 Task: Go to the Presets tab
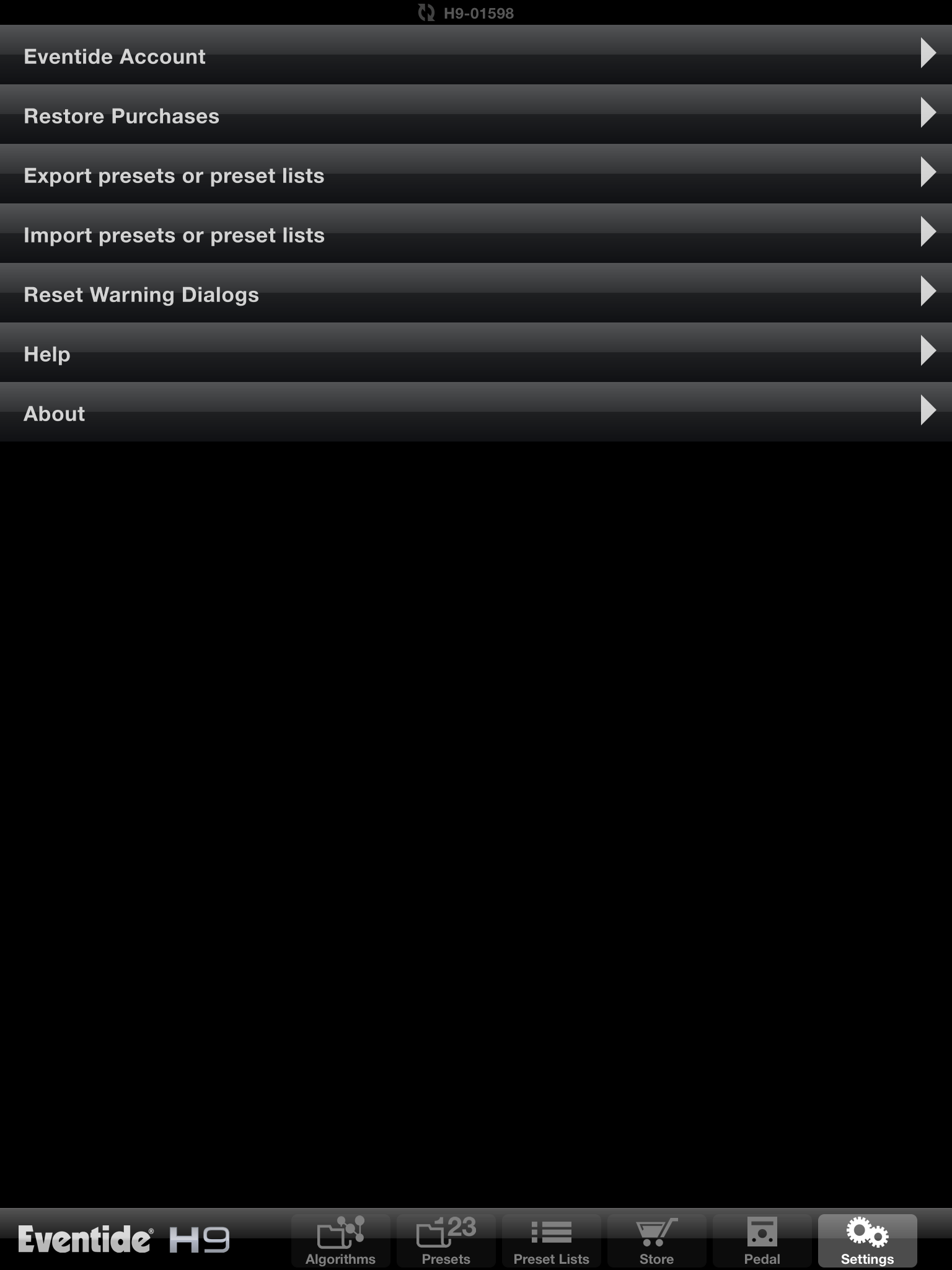pyautogui.click(x=446, y=1241)
